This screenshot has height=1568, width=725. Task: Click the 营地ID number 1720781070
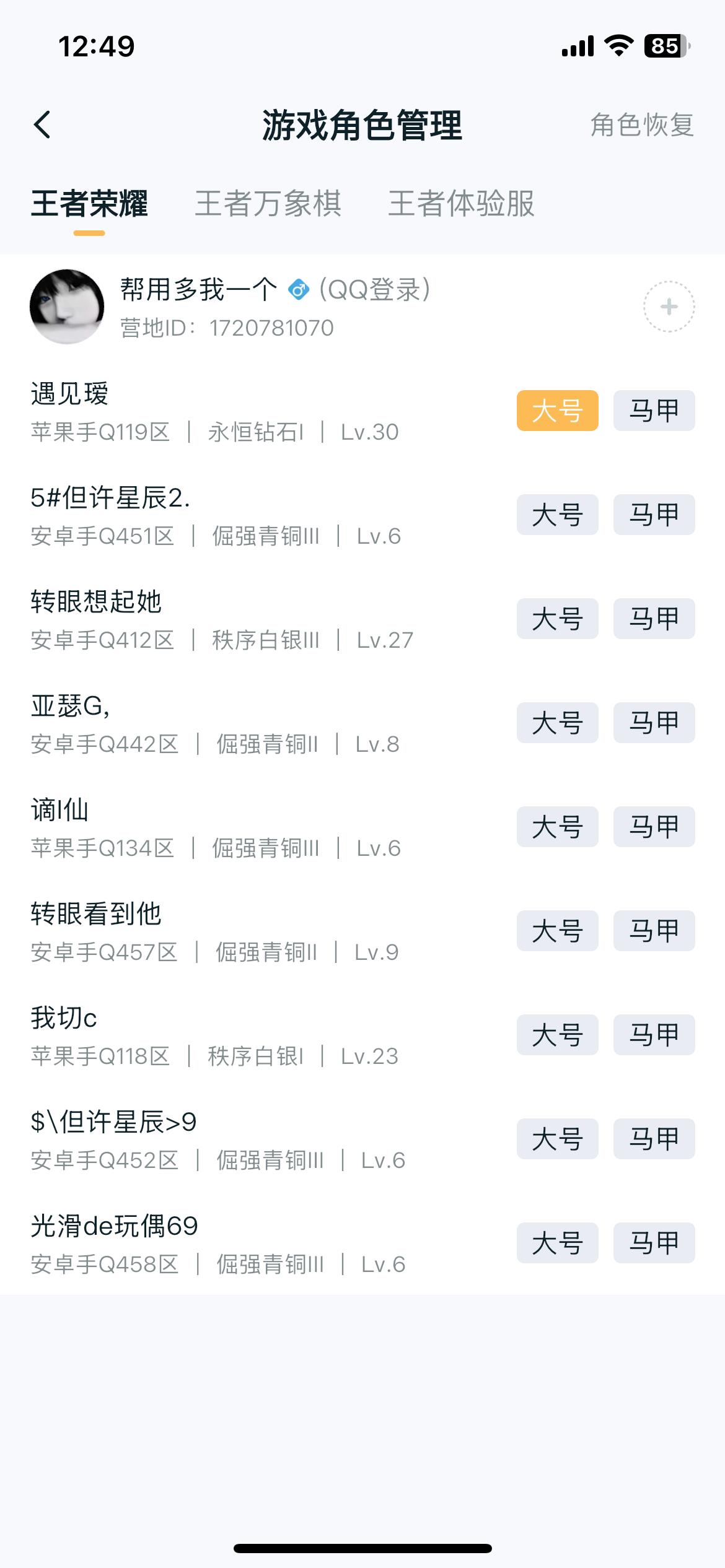[x=270, y=329]
